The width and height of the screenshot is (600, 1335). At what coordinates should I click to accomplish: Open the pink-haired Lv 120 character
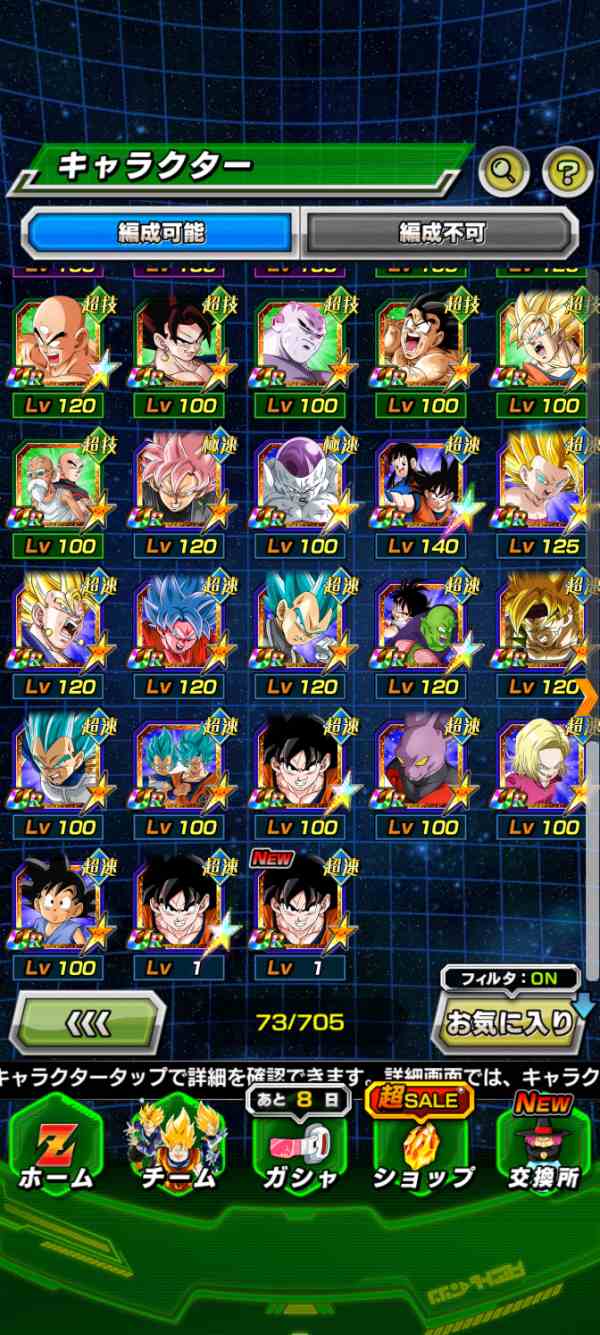179,487
